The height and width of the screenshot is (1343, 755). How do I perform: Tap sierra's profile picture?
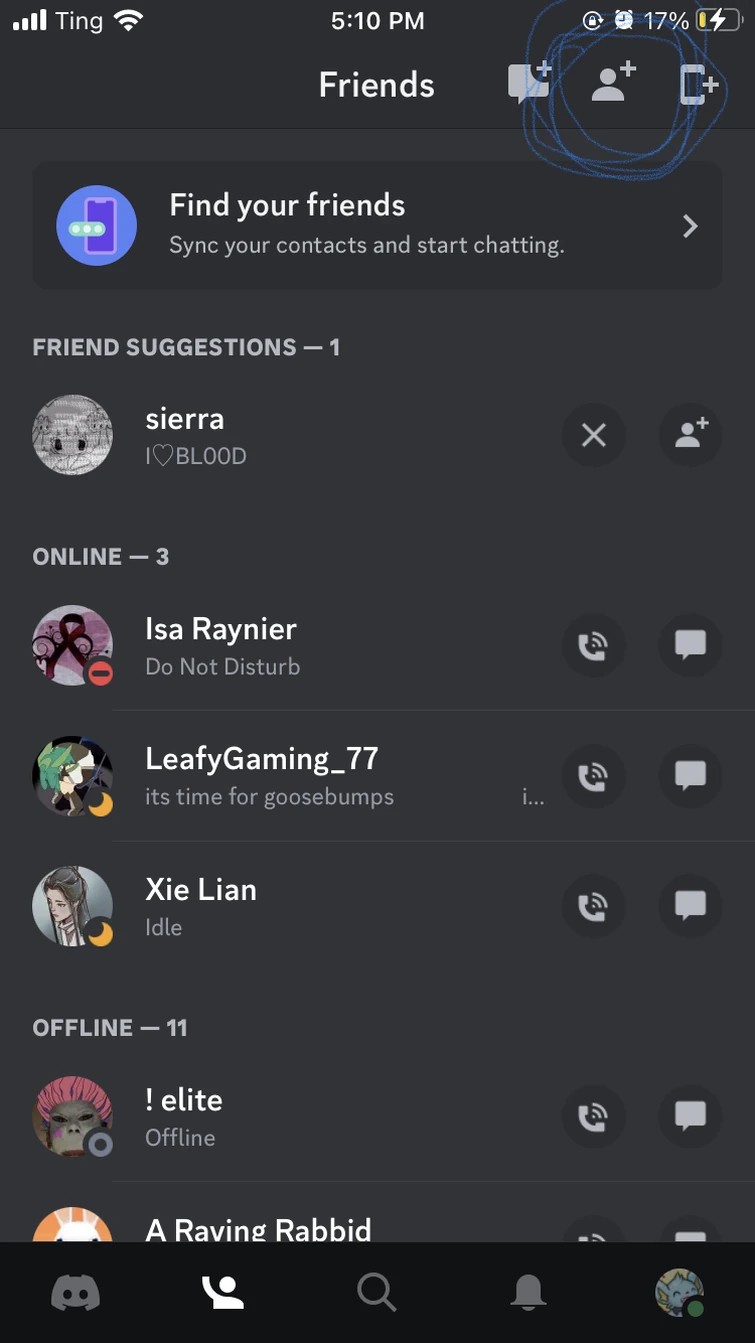click(72, 434)
